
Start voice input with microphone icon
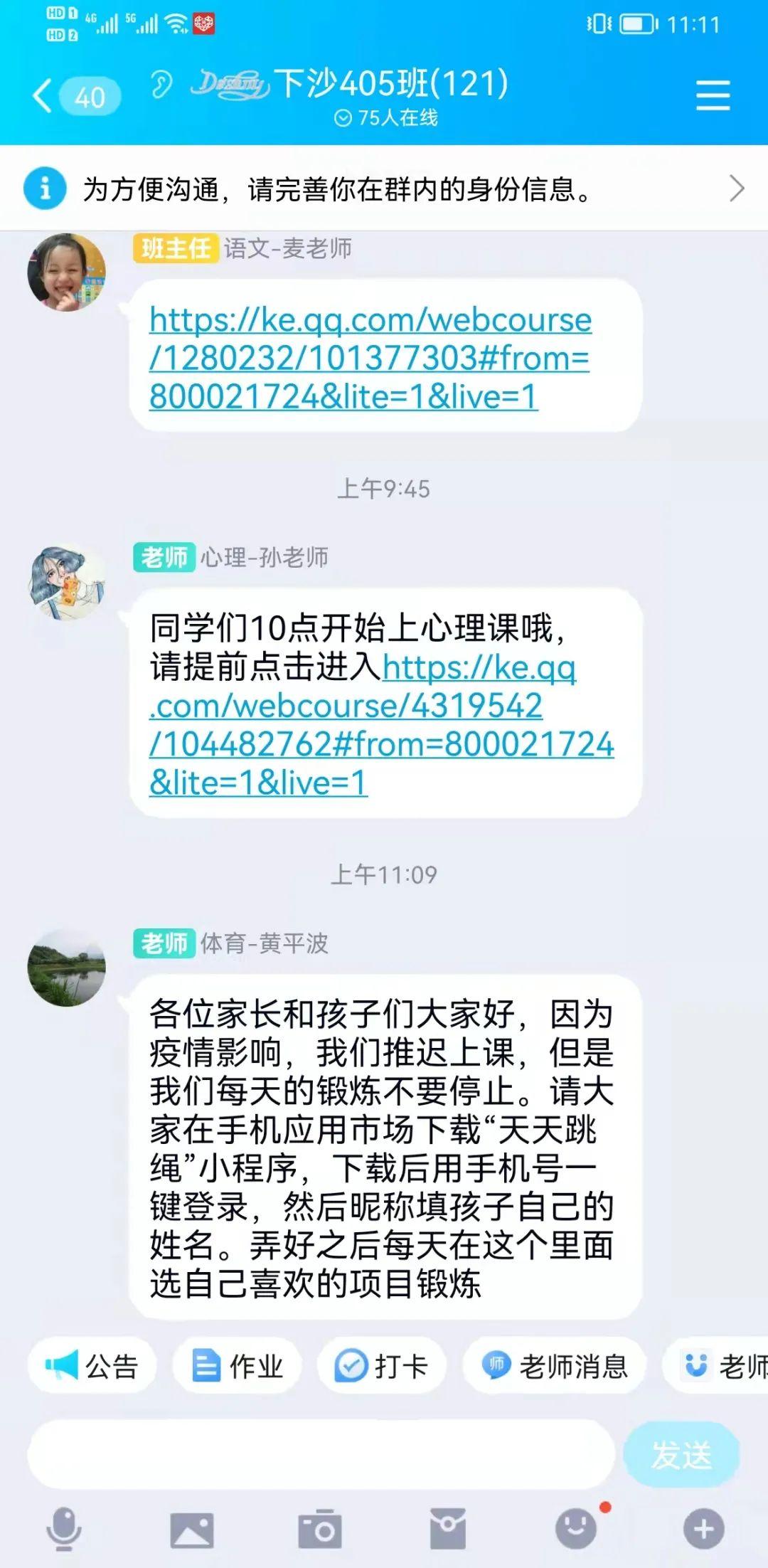point(64,1530)
